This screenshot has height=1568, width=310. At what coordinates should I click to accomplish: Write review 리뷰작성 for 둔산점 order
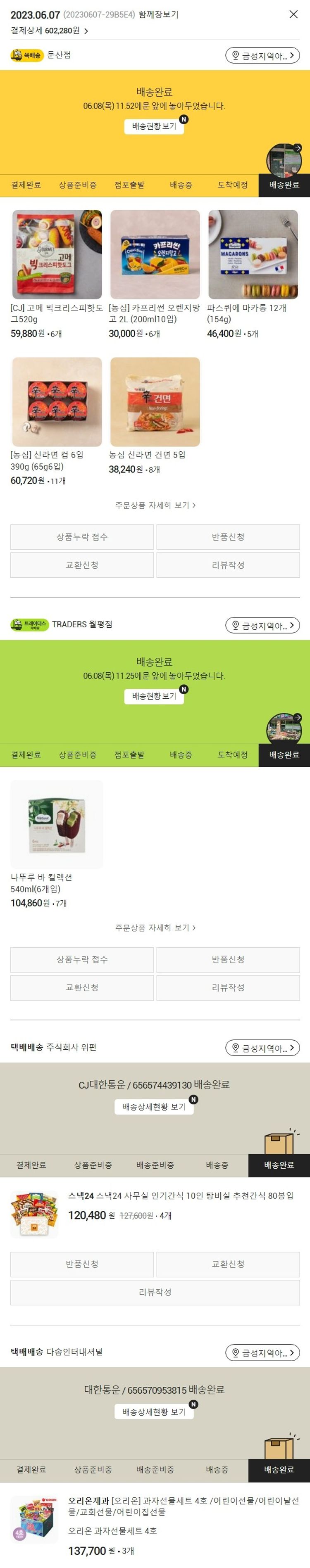point(228,565)
